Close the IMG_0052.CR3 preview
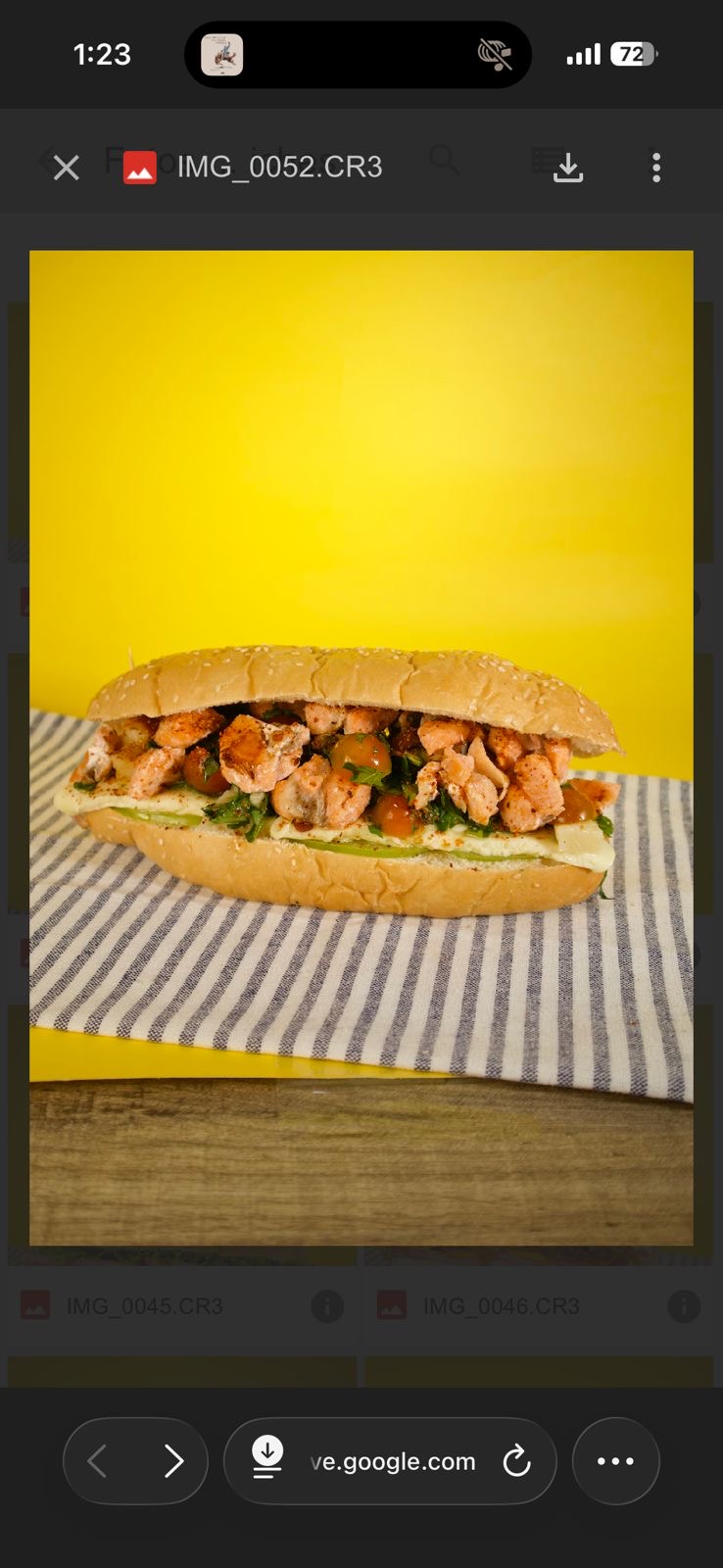The image size is (723, 1568). pos(65,167)
